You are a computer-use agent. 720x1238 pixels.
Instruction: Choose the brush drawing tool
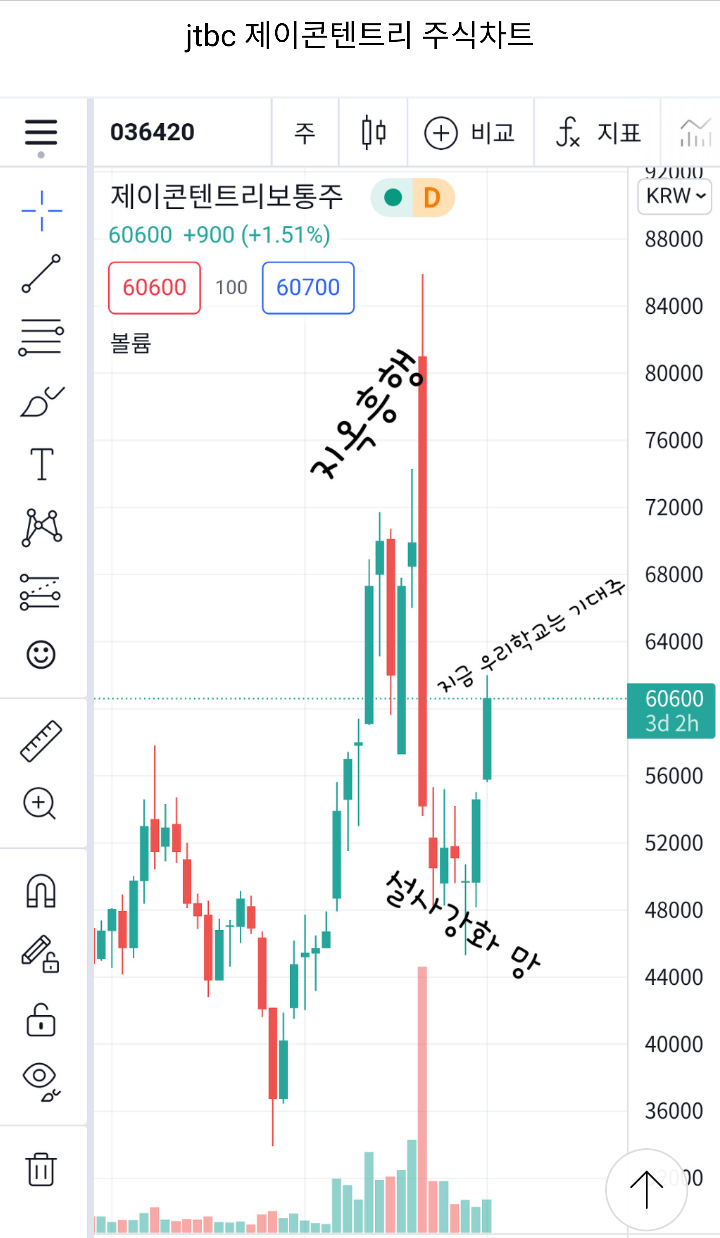(41, 402)
